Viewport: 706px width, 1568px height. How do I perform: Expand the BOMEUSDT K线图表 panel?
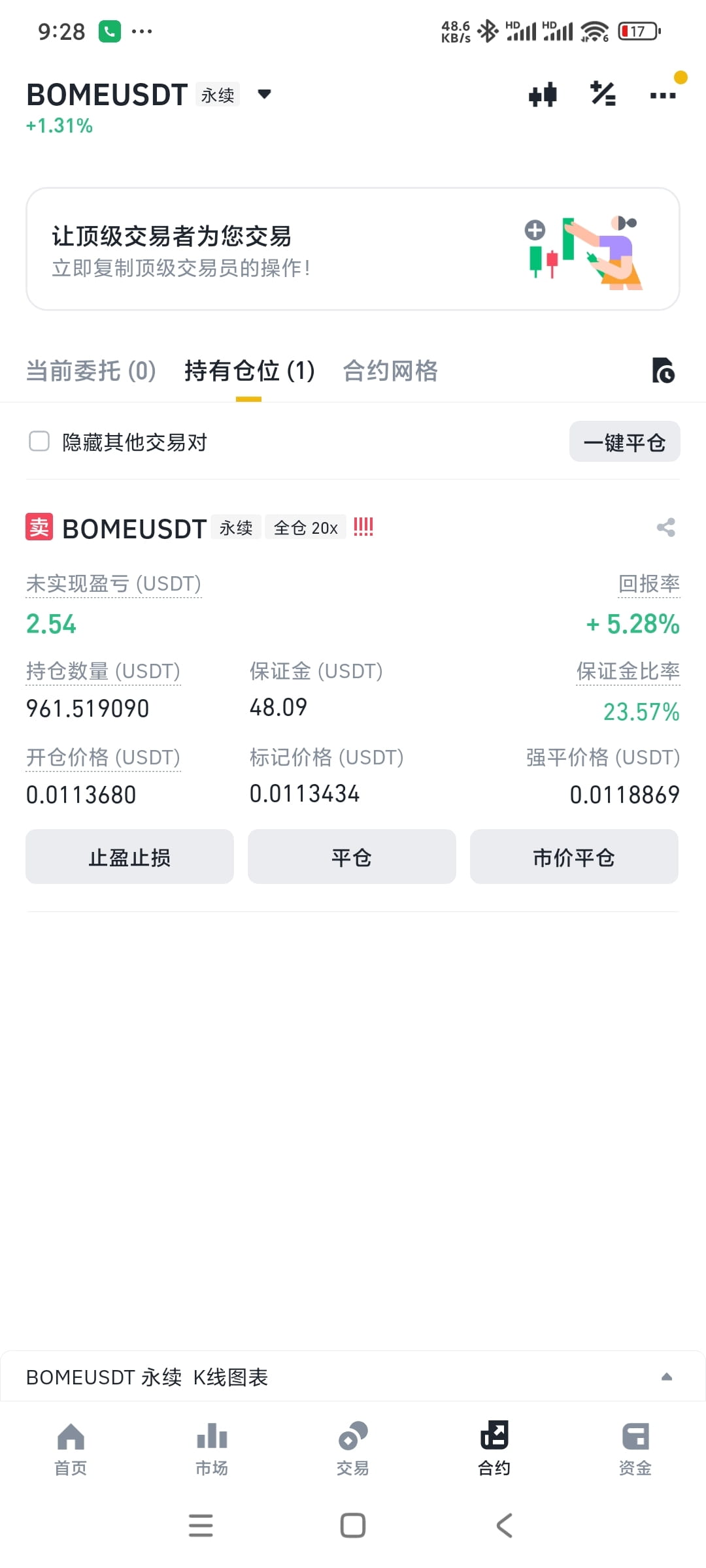[x=666, y=1377]
